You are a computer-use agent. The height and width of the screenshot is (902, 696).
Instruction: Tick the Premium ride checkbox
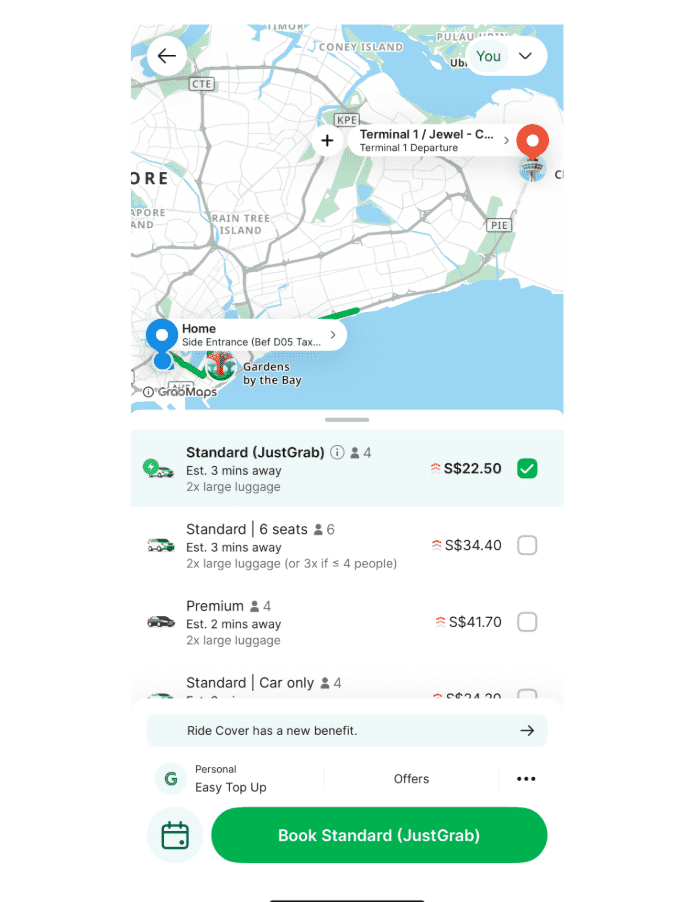coord(527,622)
